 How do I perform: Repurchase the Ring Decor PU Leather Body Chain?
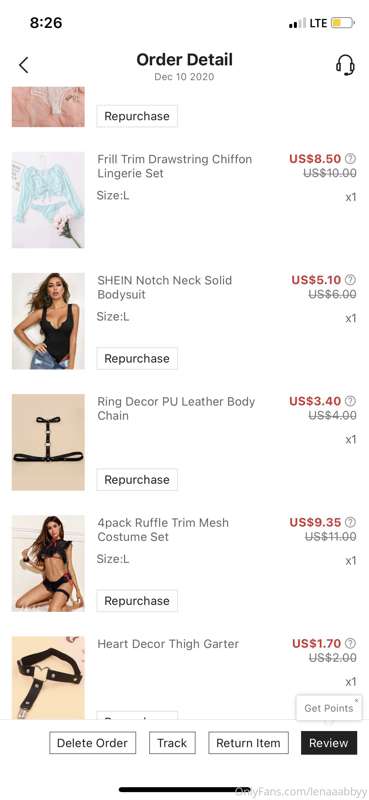tap(137, 480)
